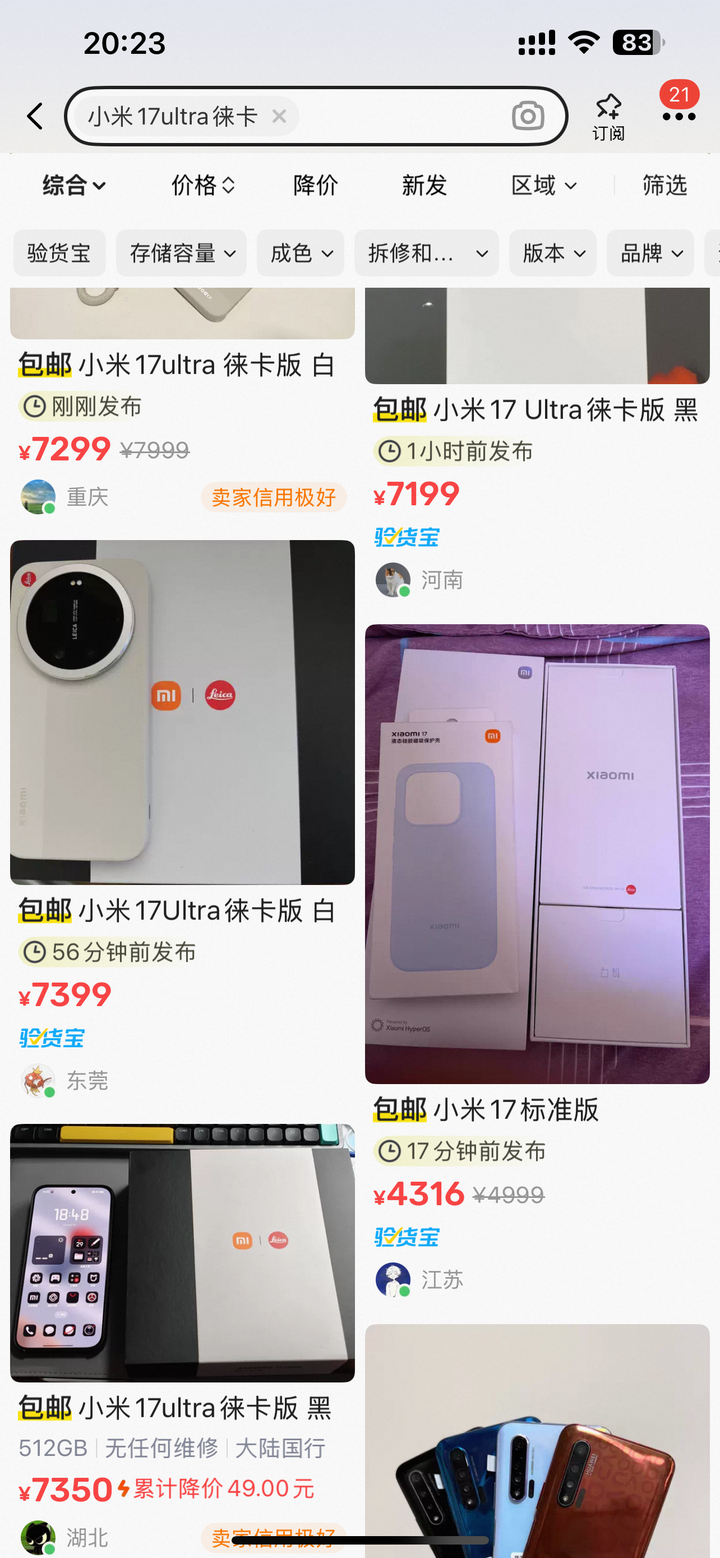This screenshot has height=1558, width=720.
Task: Expand the 存储容量 chip
Action: click(181, 253)
